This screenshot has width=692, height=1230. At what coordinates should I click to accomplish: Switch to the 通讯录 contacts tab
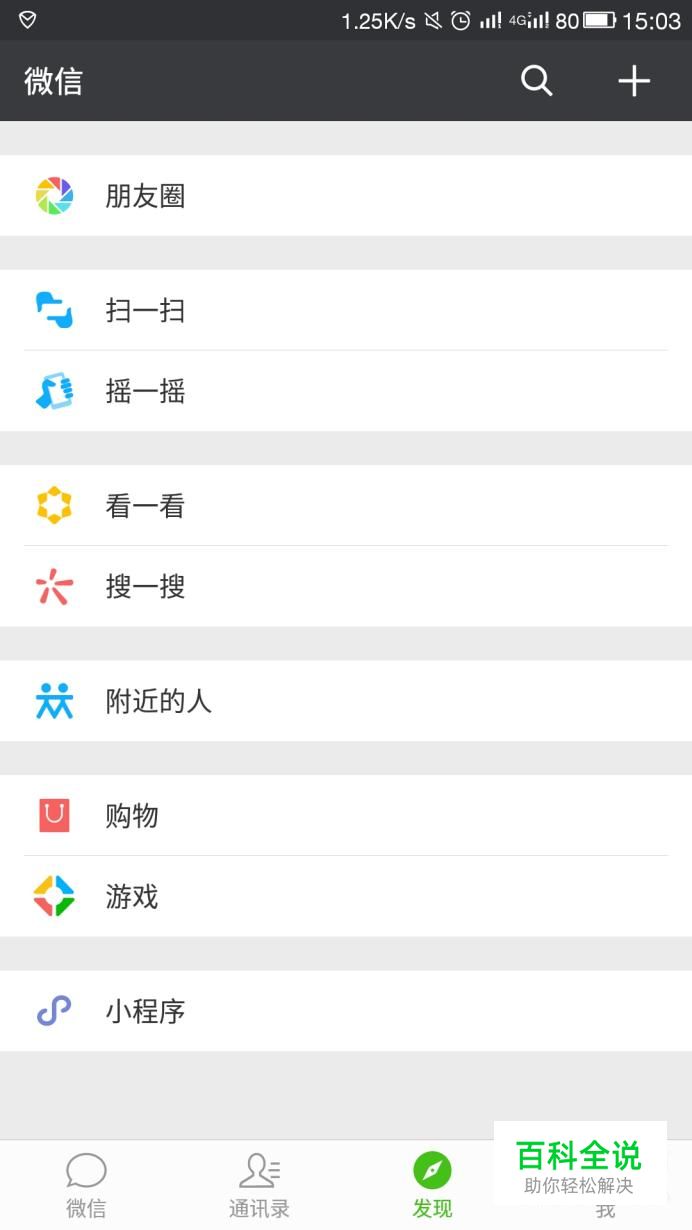(259, 1185)
